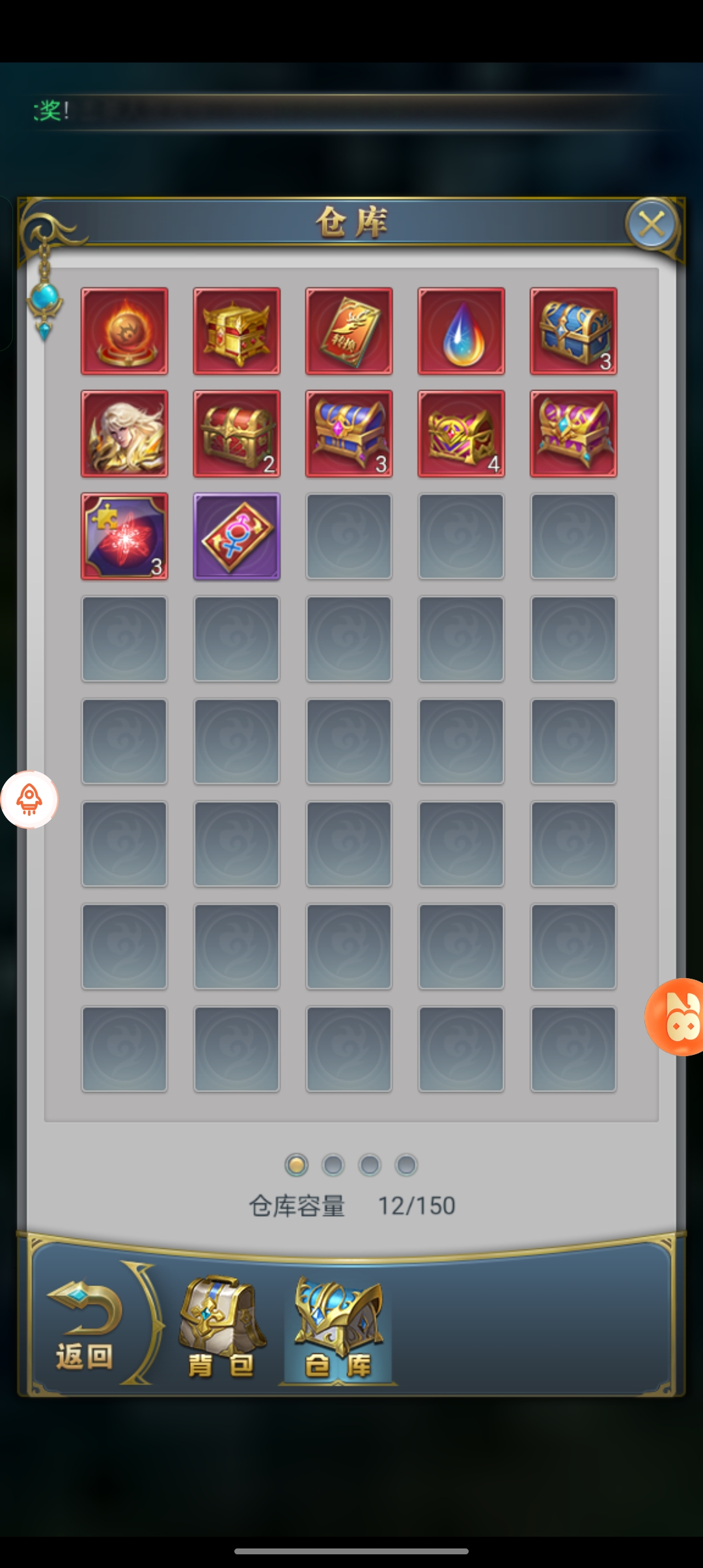Select the red 转换 card item
Image resolution: width=703 pixels, height=1568 pixels.
click(349, 331)
